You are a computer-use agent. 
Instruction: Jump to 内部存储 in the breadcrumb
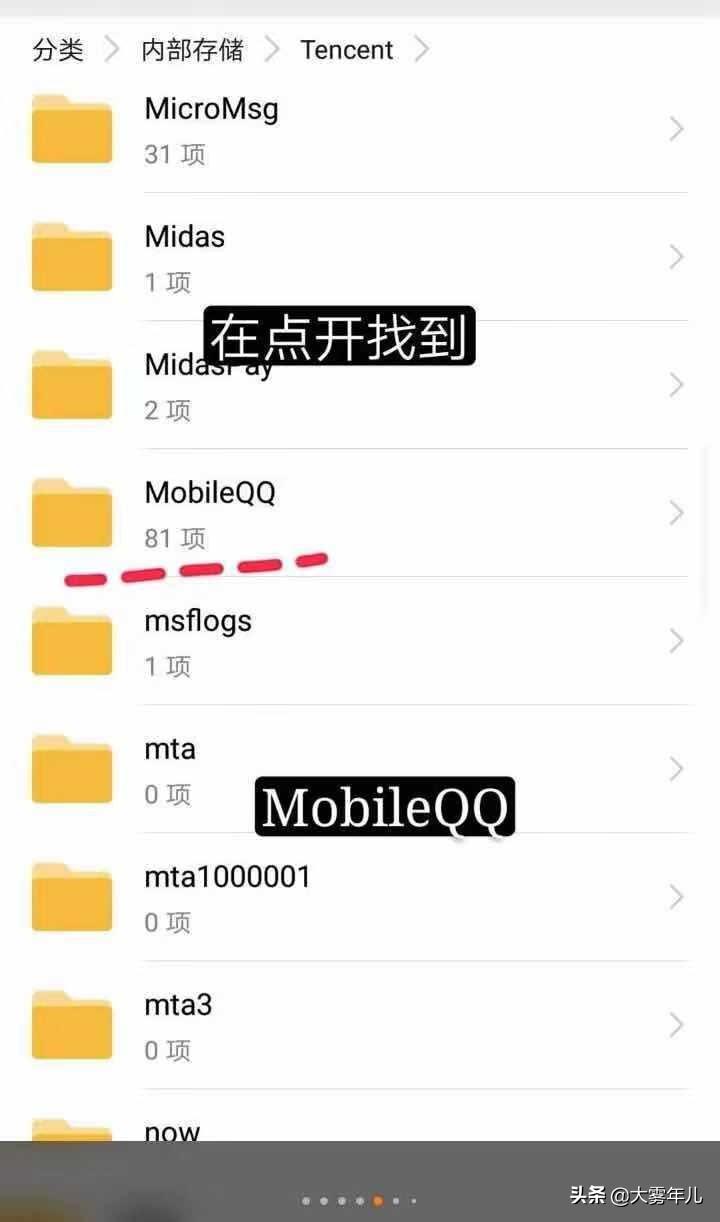192,50
